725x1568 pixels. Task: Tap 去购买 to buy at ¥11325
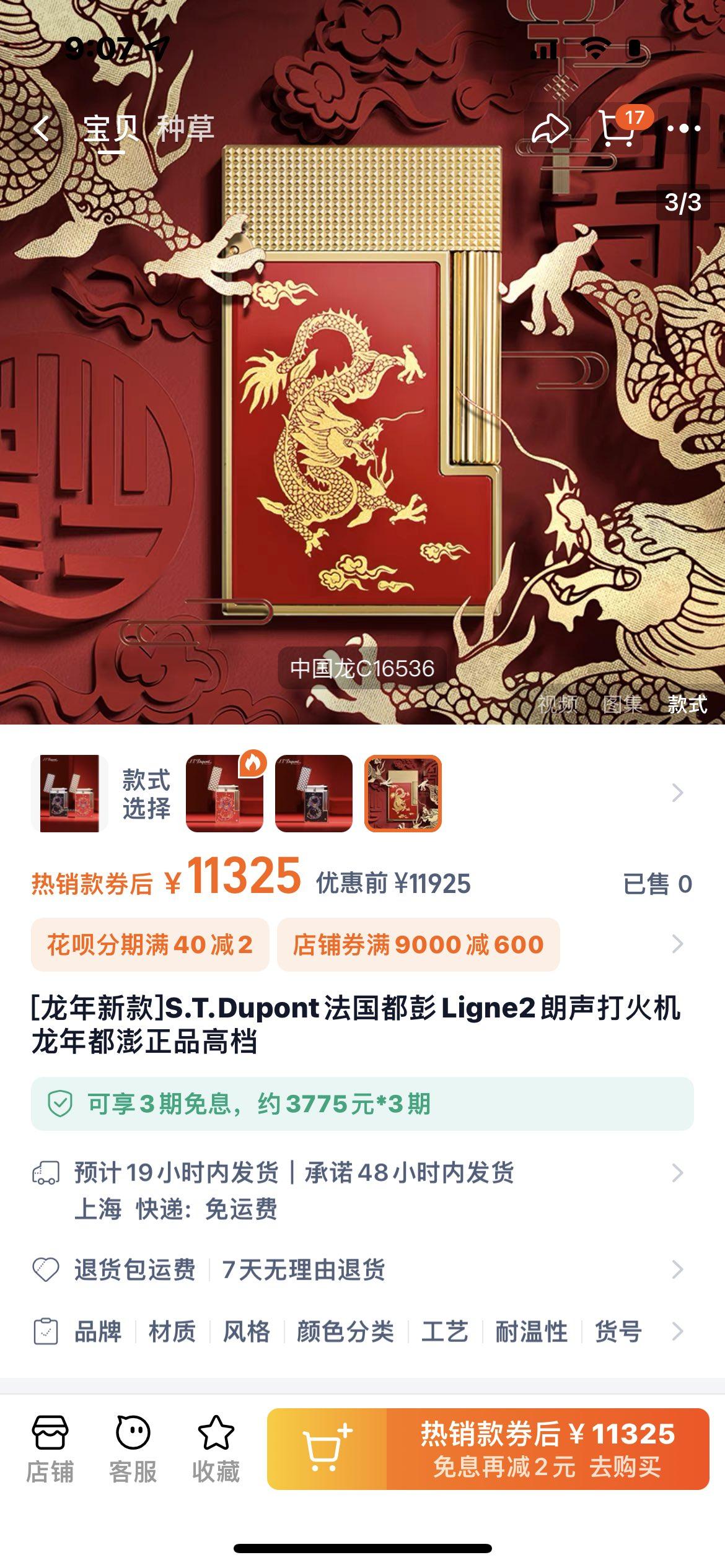pos(548,1449)
